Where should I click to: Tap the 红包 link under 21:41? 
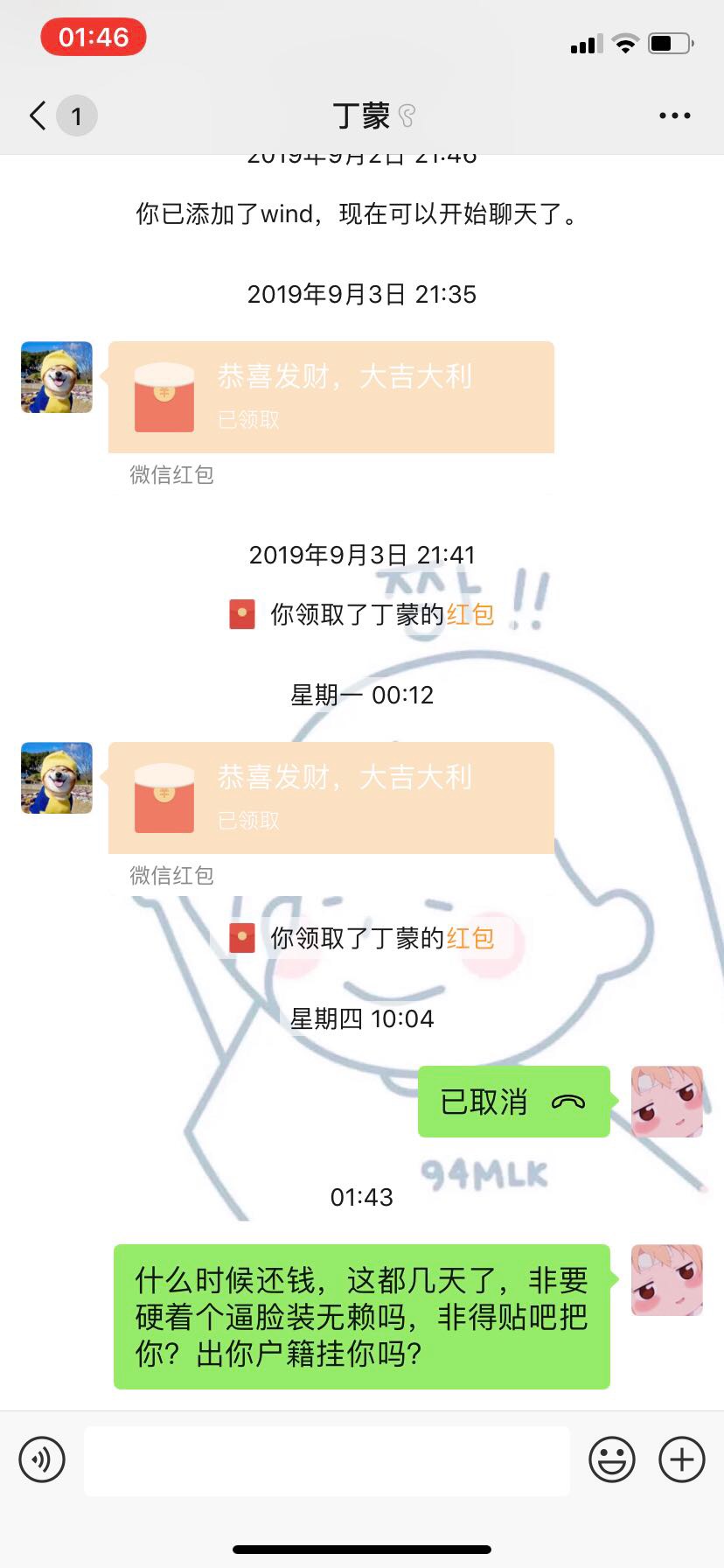(x=470, y=614)
